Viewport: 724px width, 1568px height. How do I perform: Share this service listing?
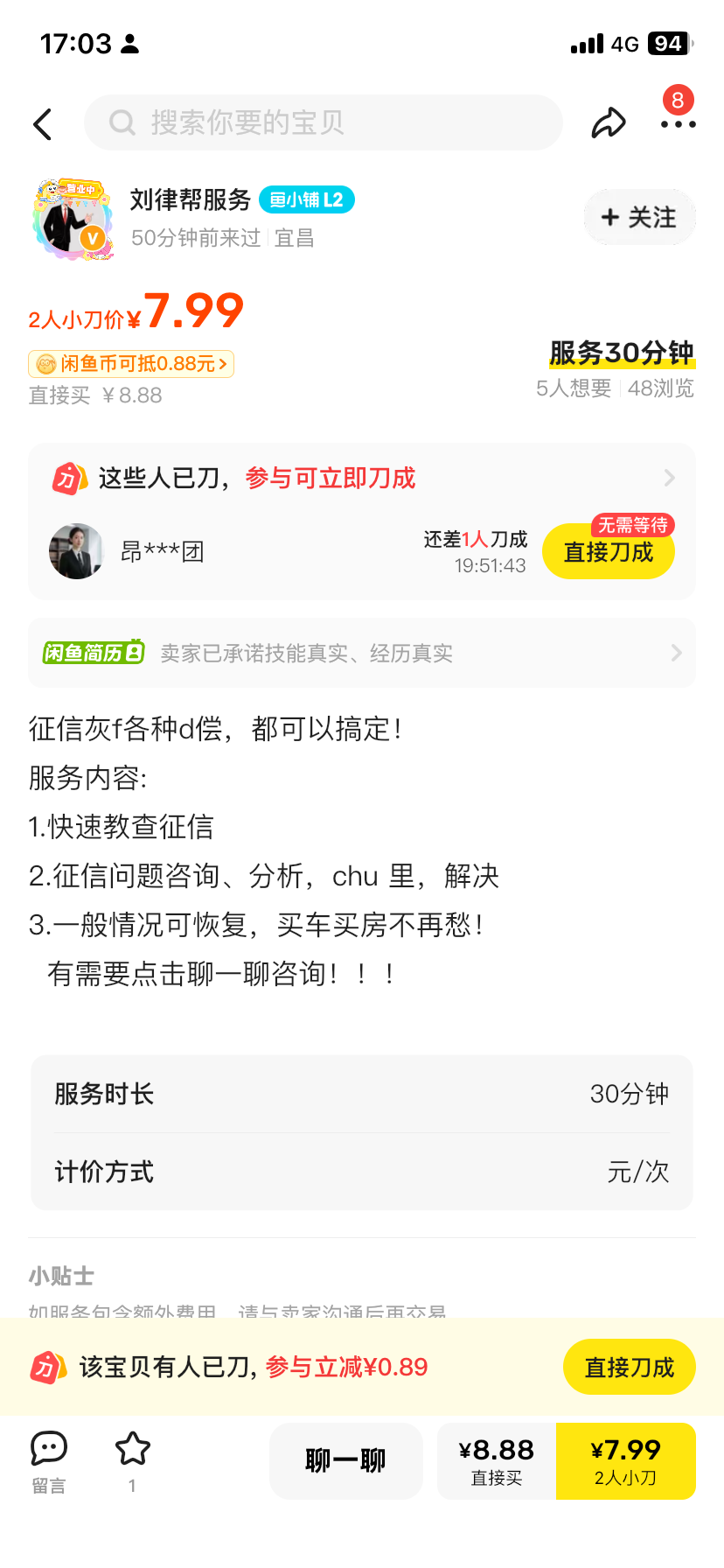point(609,122)
